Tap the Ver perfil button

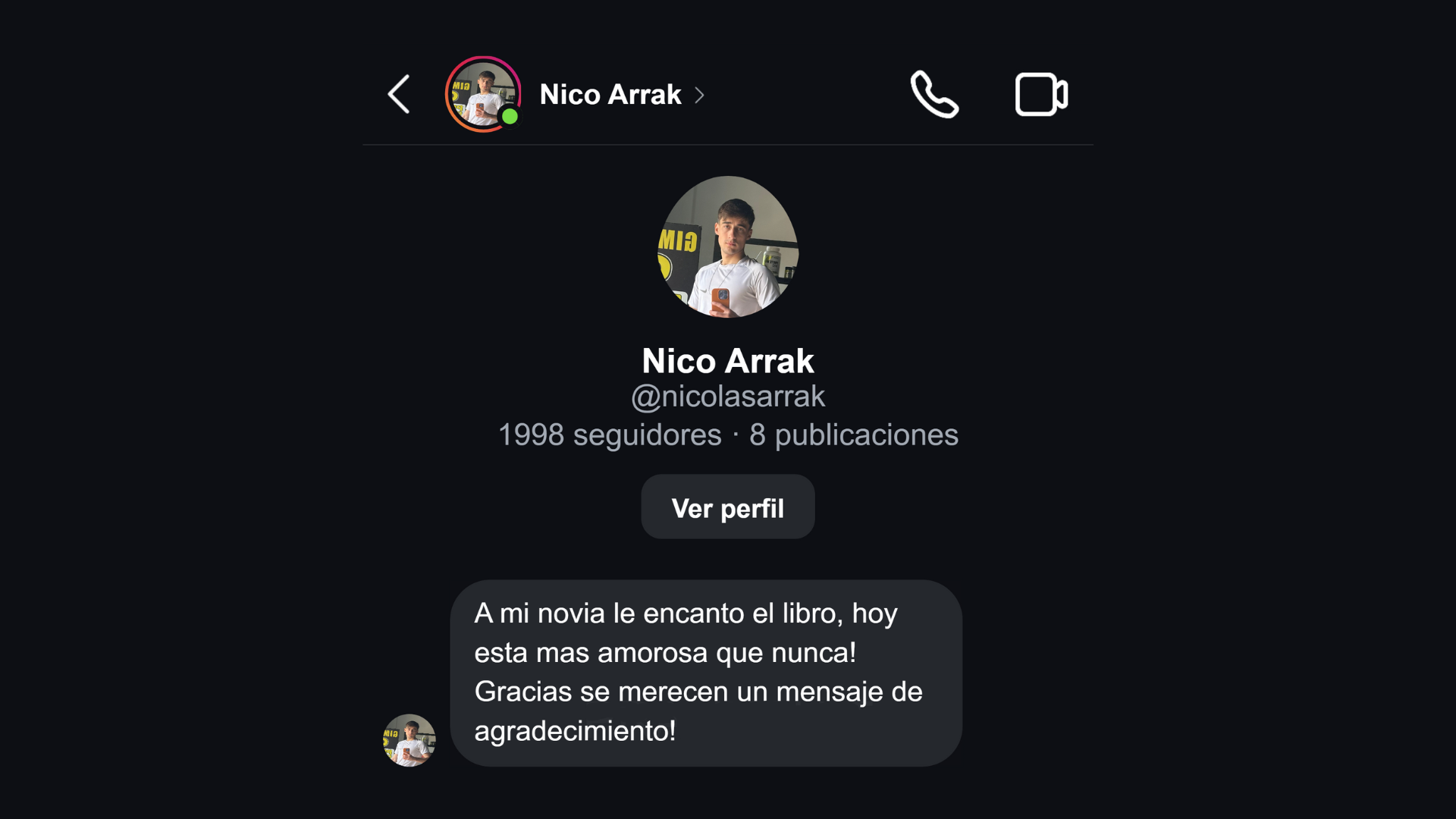coord(727,507)
